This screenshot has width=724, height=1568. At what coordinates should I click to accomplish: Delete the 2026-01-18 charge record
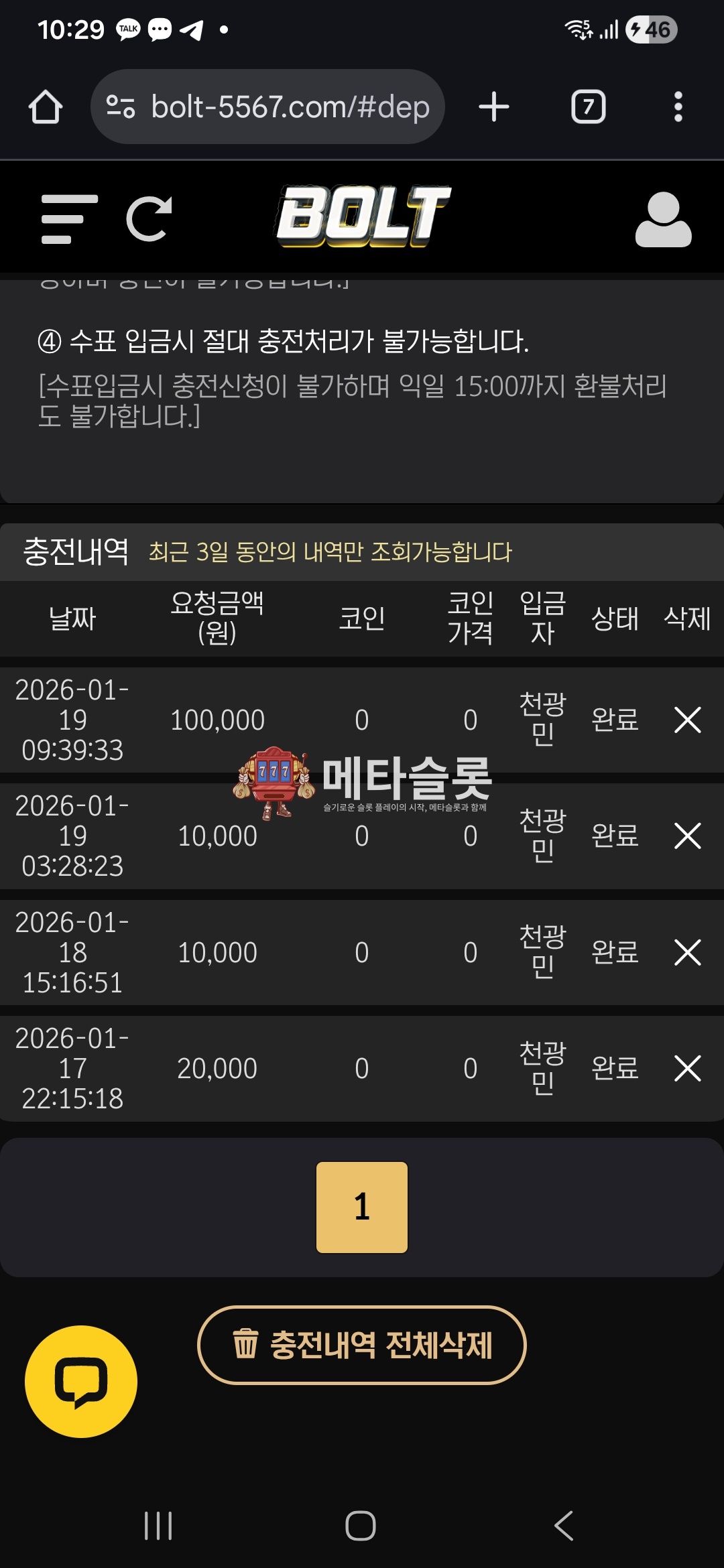pos(687,952)
